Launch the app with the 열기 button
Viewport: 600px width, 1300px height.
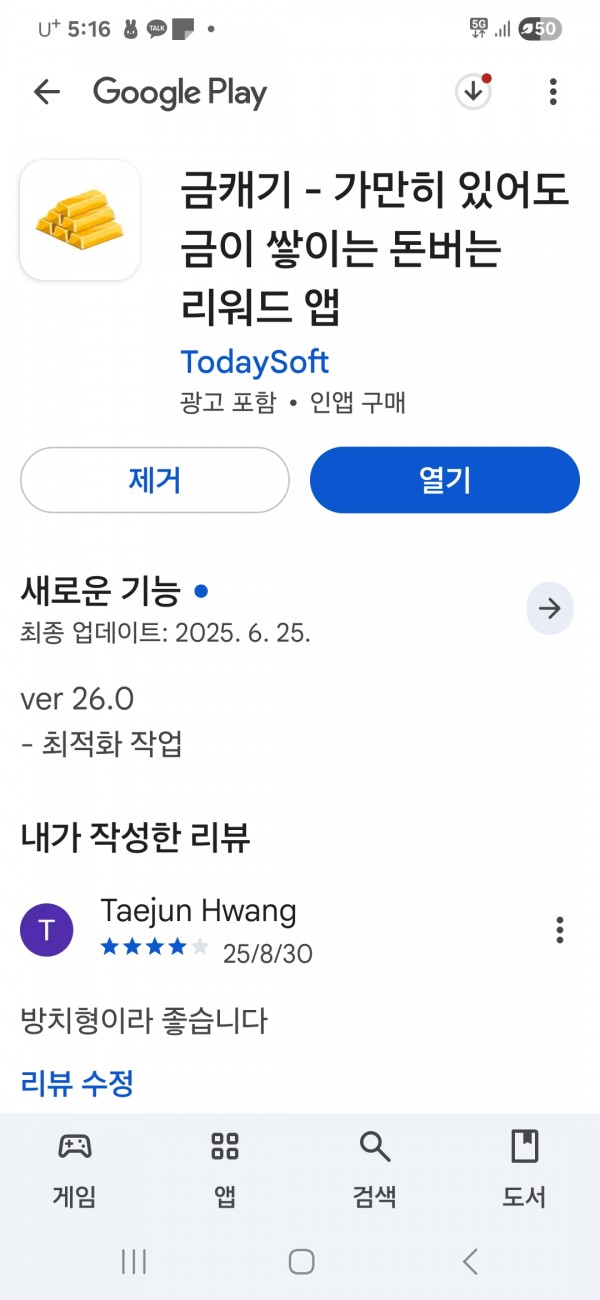click(x=445, y=480)
